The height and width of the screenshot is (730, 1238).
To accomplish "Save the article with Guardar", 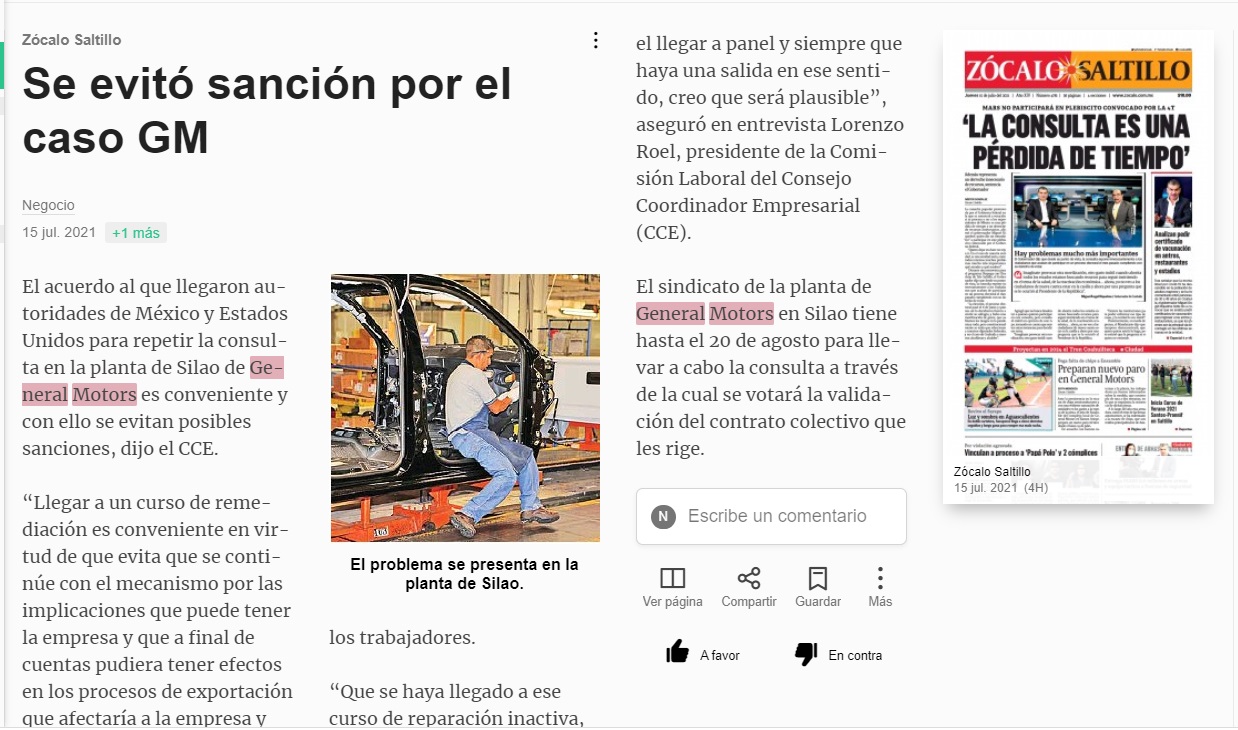I will pyautogui.click(x=818, y=588).
